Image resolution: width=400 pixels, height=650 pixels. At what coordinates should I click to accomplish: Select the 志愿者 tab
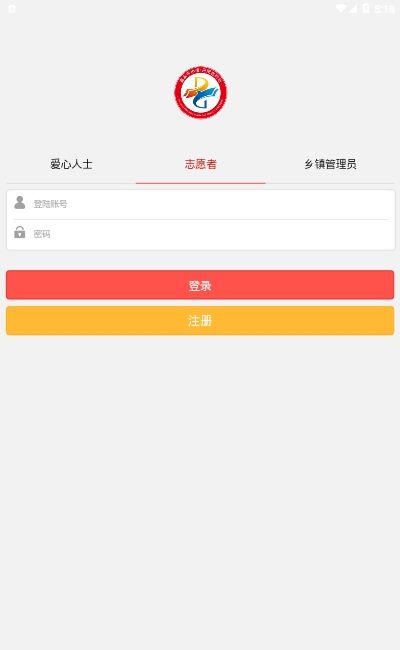coord(201,164)
